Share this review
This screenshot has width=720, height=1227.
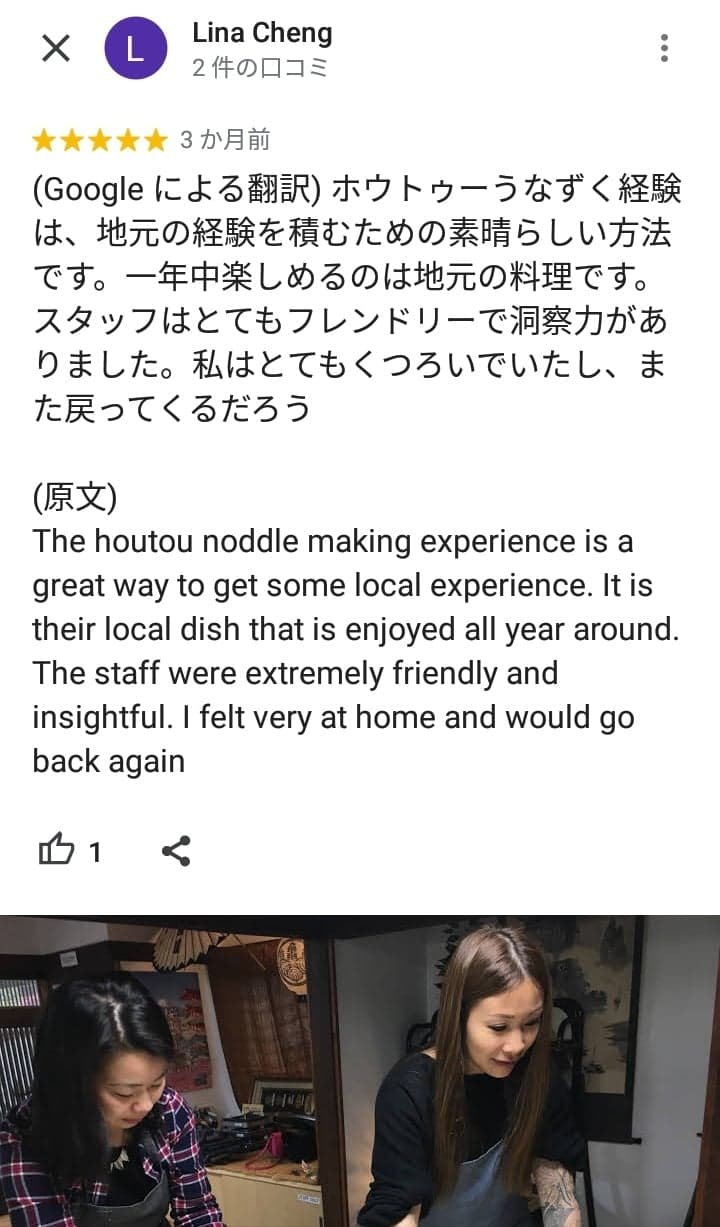[x=176, y=851]
